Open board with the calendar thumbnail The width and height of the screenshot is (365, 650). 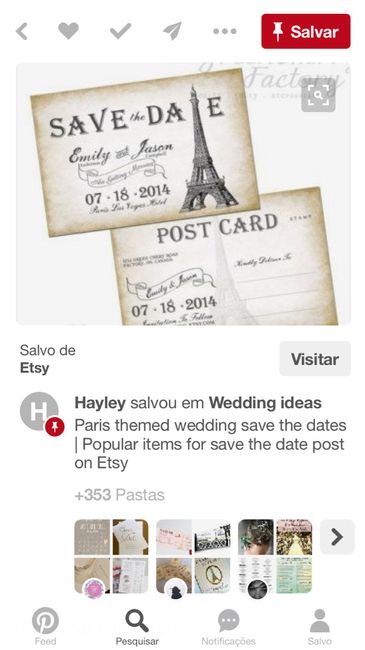[x=111, y=556]
